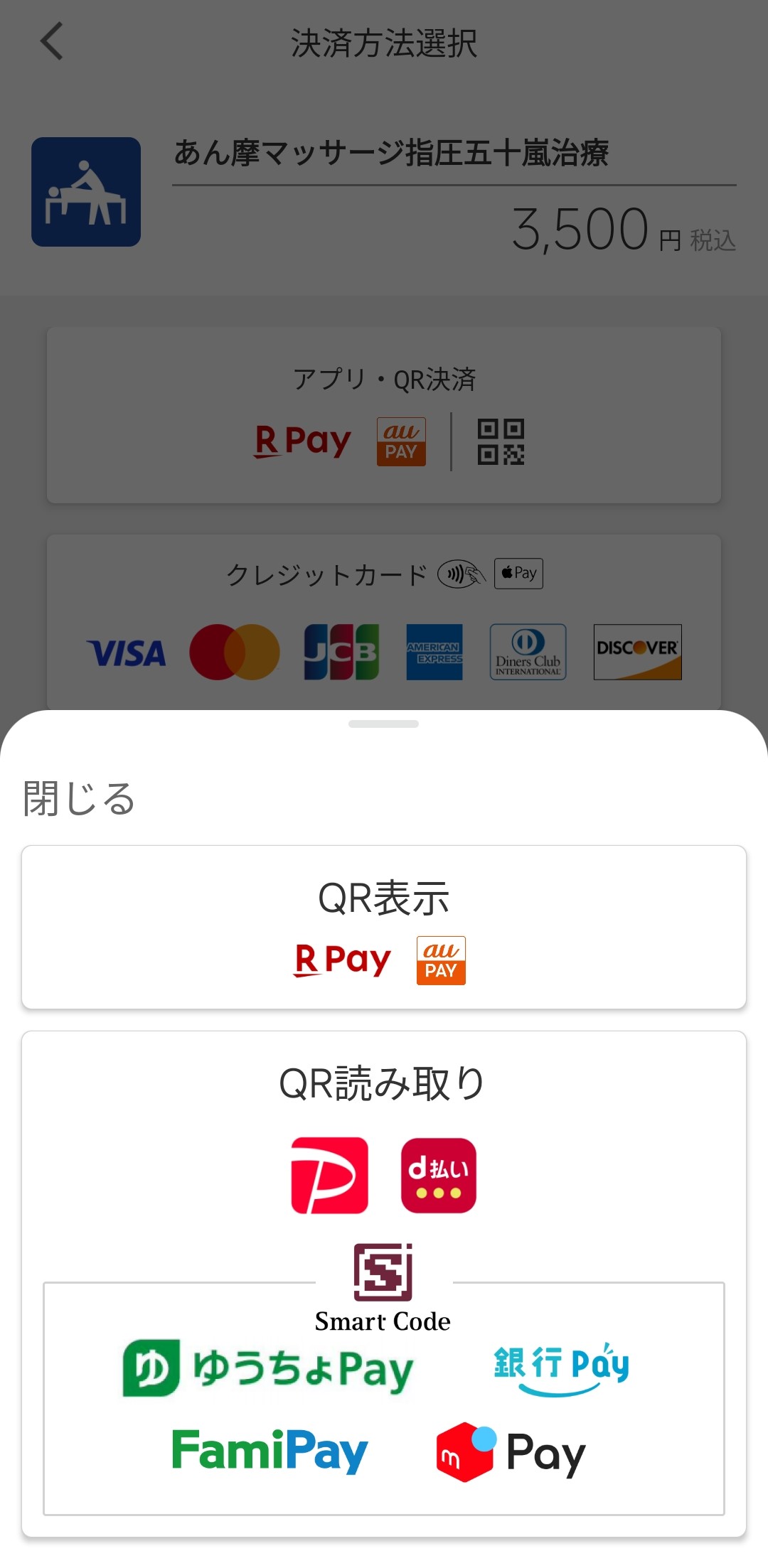Close the sheet with 閉じる

[78, 798]
